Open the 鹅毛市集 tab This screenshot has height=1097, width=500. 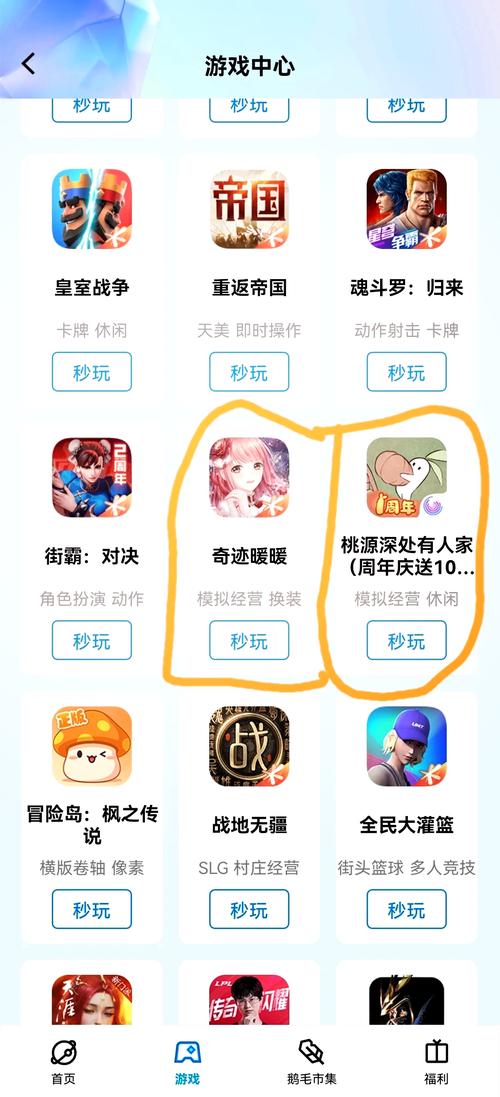[x=312, y=1061]
